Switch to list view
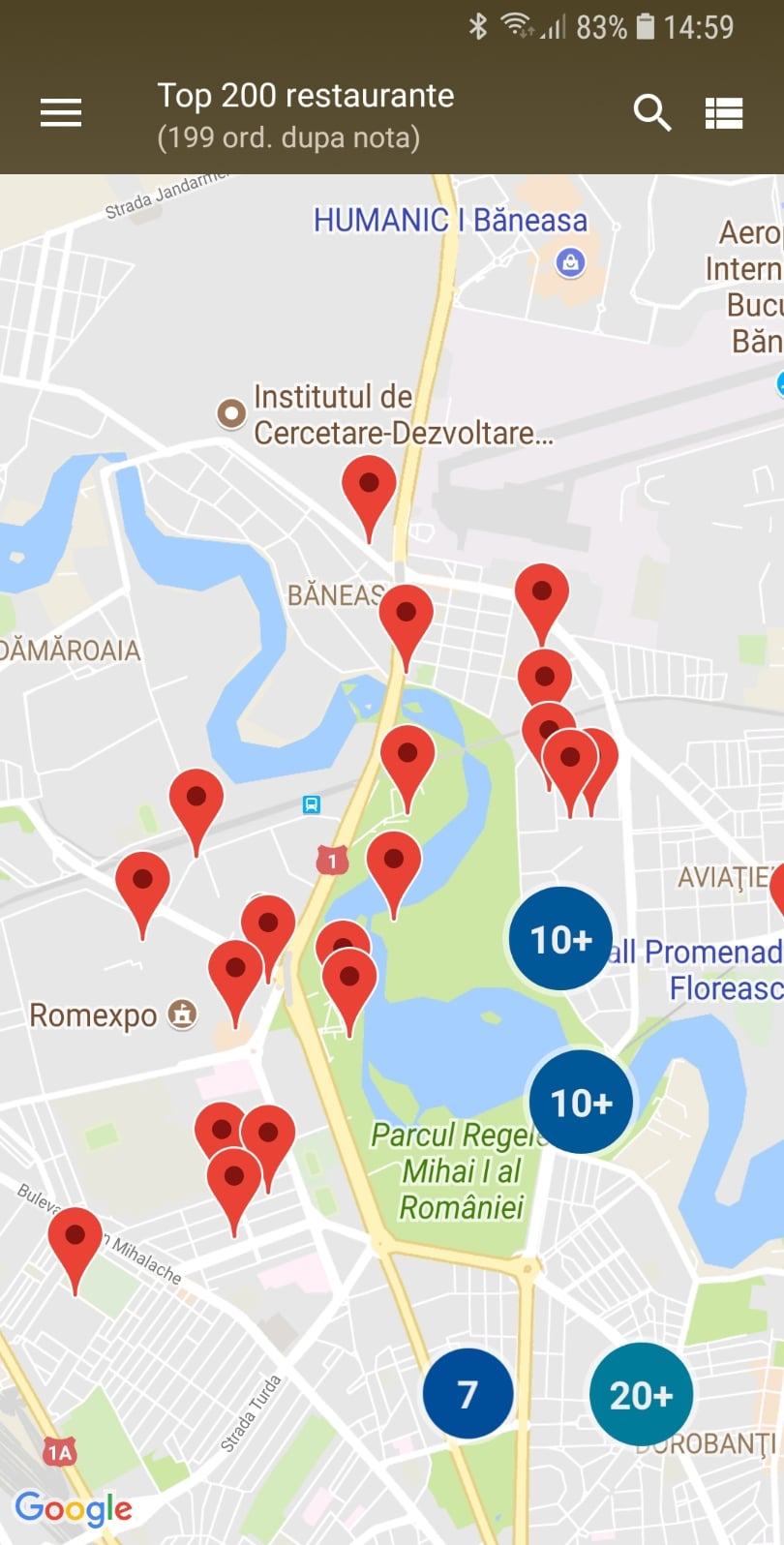Image resolution: width=784 pixels, height=1545 pixels. point(724,113)
